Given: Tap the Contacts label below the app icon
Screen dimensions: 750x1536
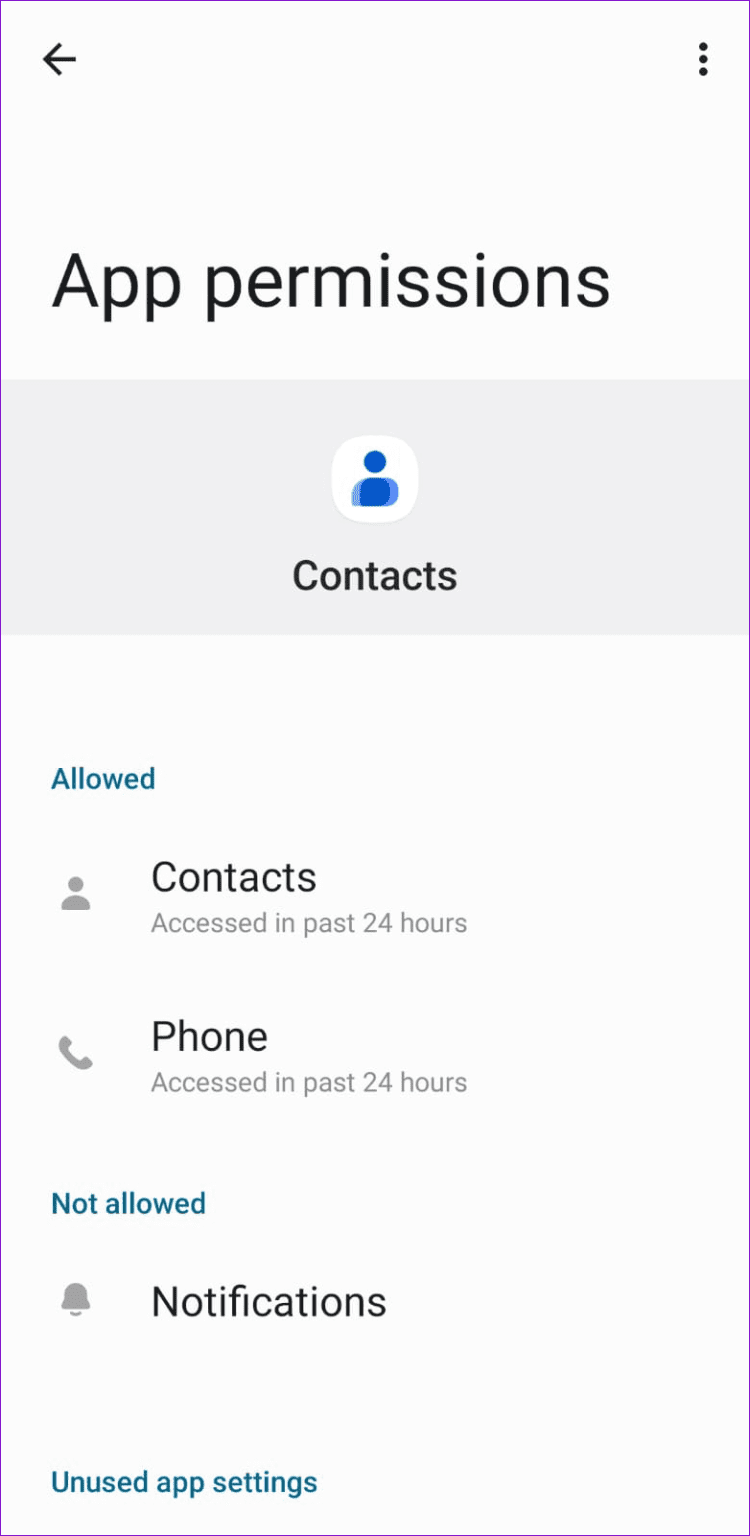Looking at the screenshot, I should [x=374, y=575].
